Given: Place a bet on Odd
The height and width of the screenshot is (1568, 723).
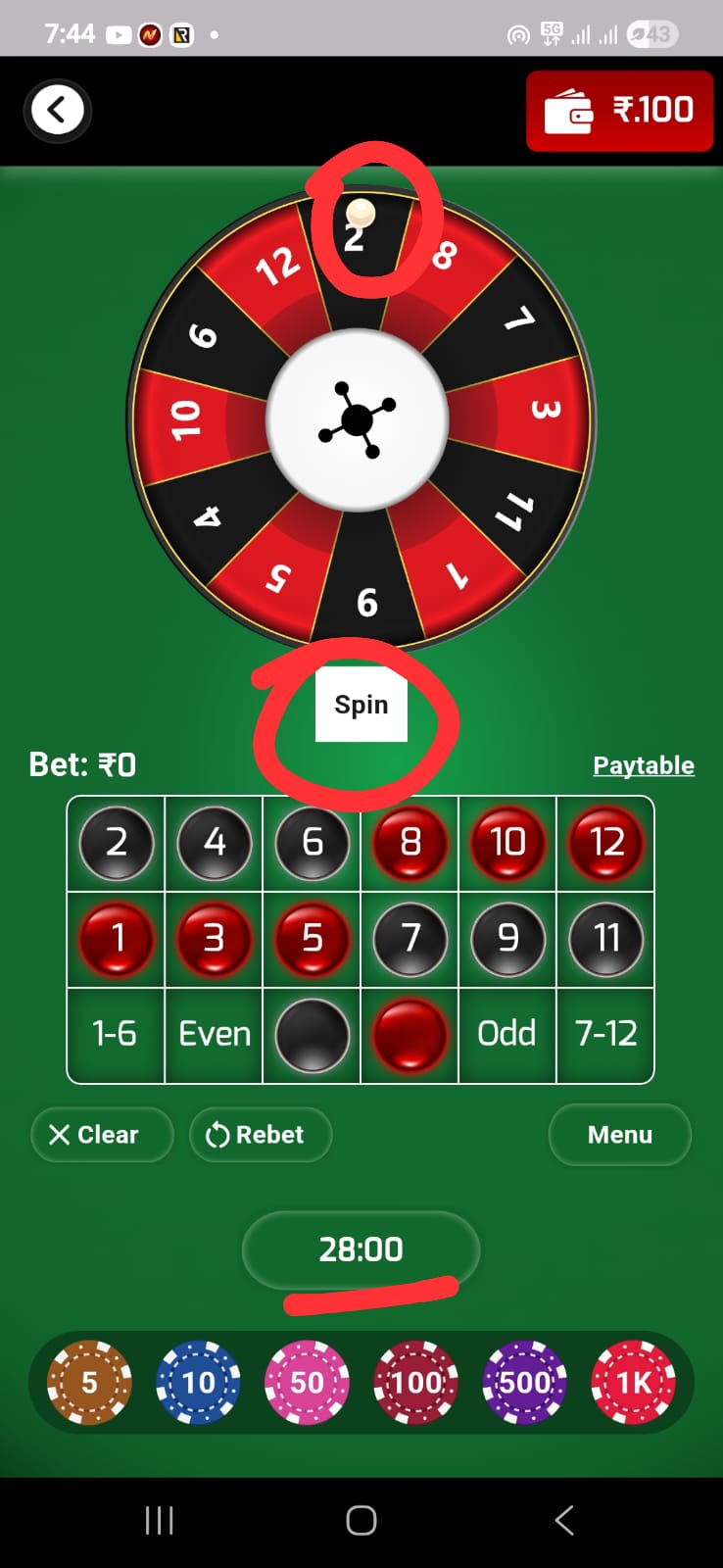Looking at the screenshot, I should pos(506,1034).
